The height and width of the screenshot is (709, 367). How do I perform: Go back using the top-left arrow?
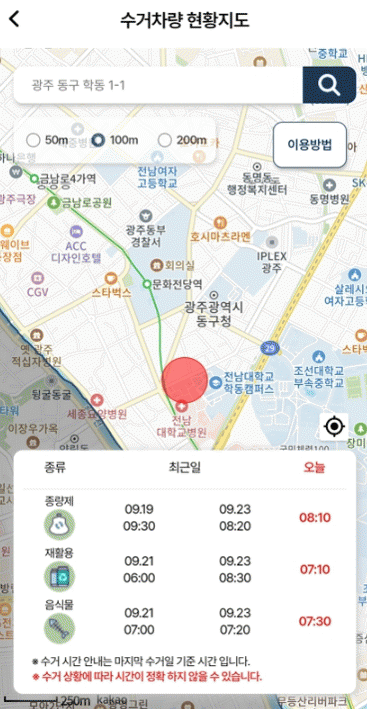(x=14, y=19)
